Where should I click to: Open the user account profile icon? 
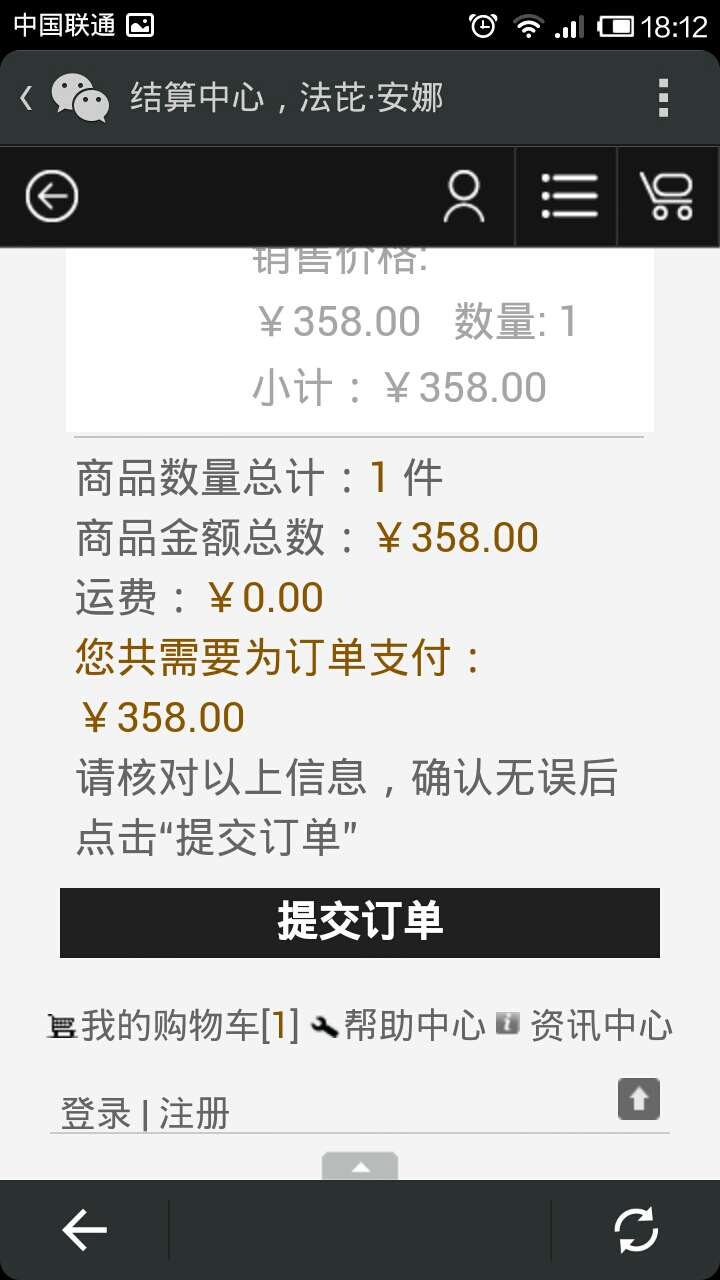coord(464,196)
